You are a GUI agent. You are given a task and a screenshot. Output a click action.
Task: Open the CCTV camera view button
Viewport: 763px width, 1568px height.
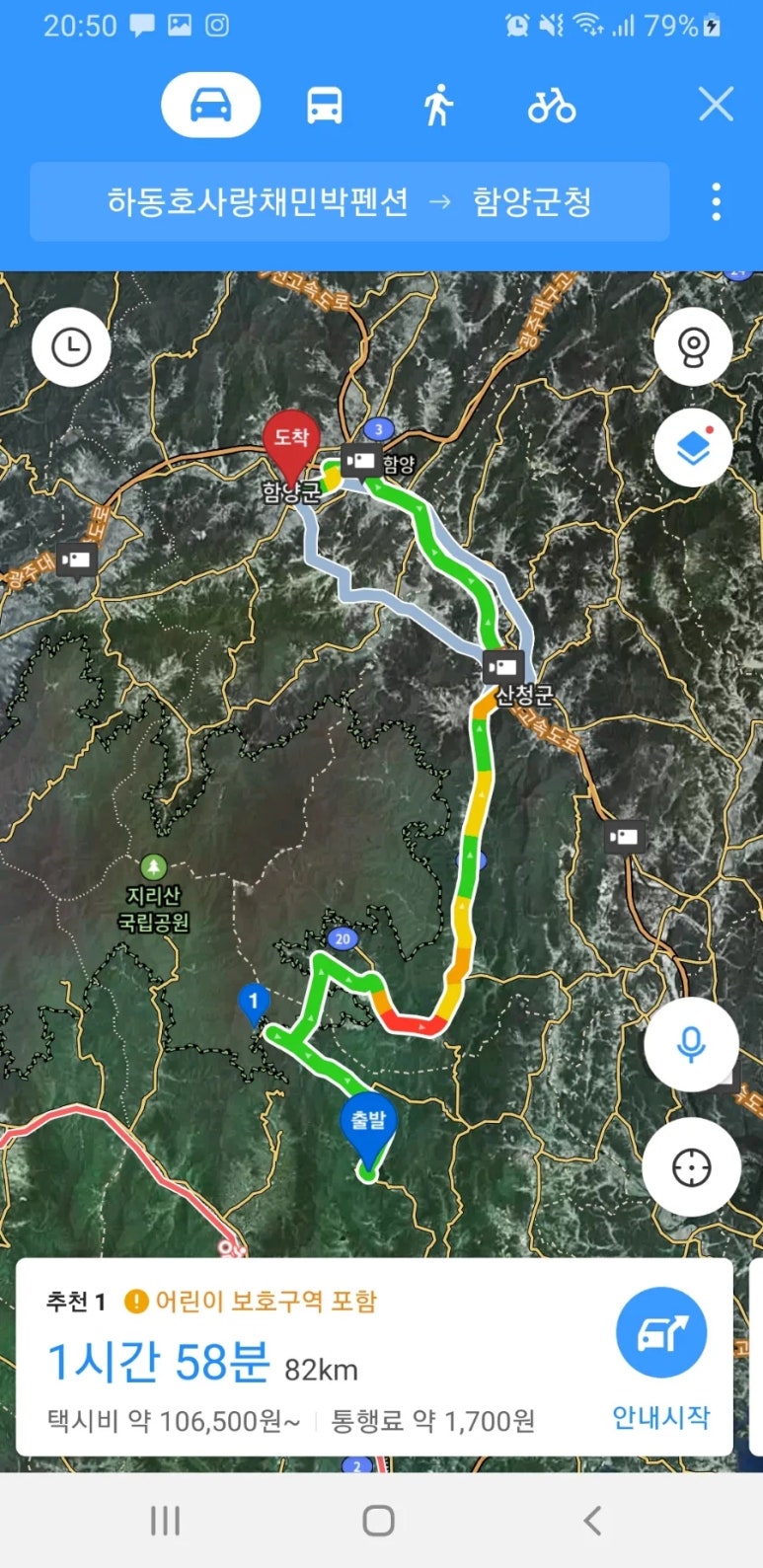[x=693, y=347]
